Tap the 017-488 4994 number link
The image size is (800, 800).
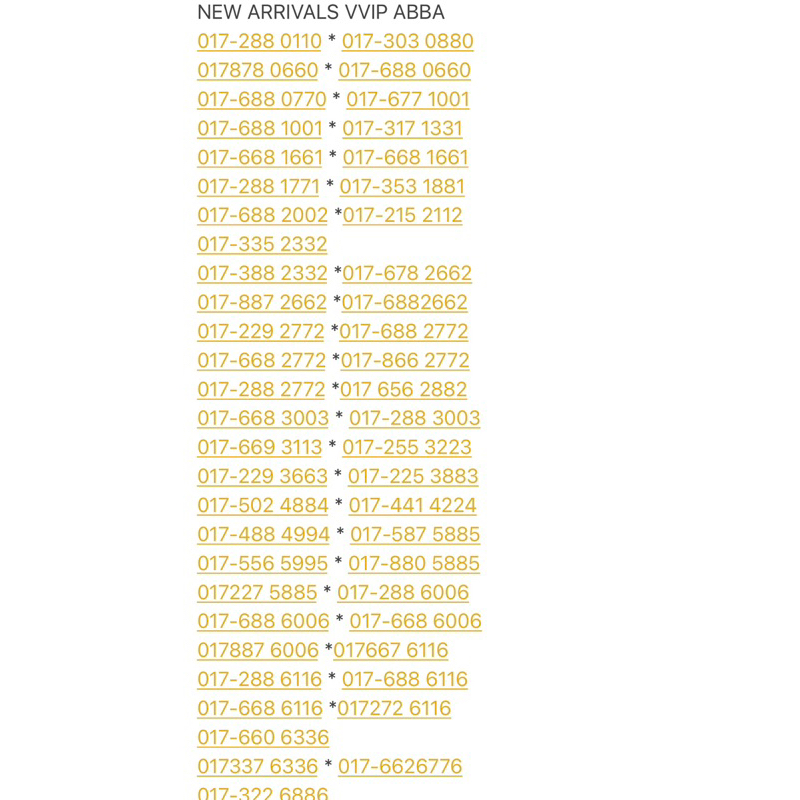click(263, 535)
